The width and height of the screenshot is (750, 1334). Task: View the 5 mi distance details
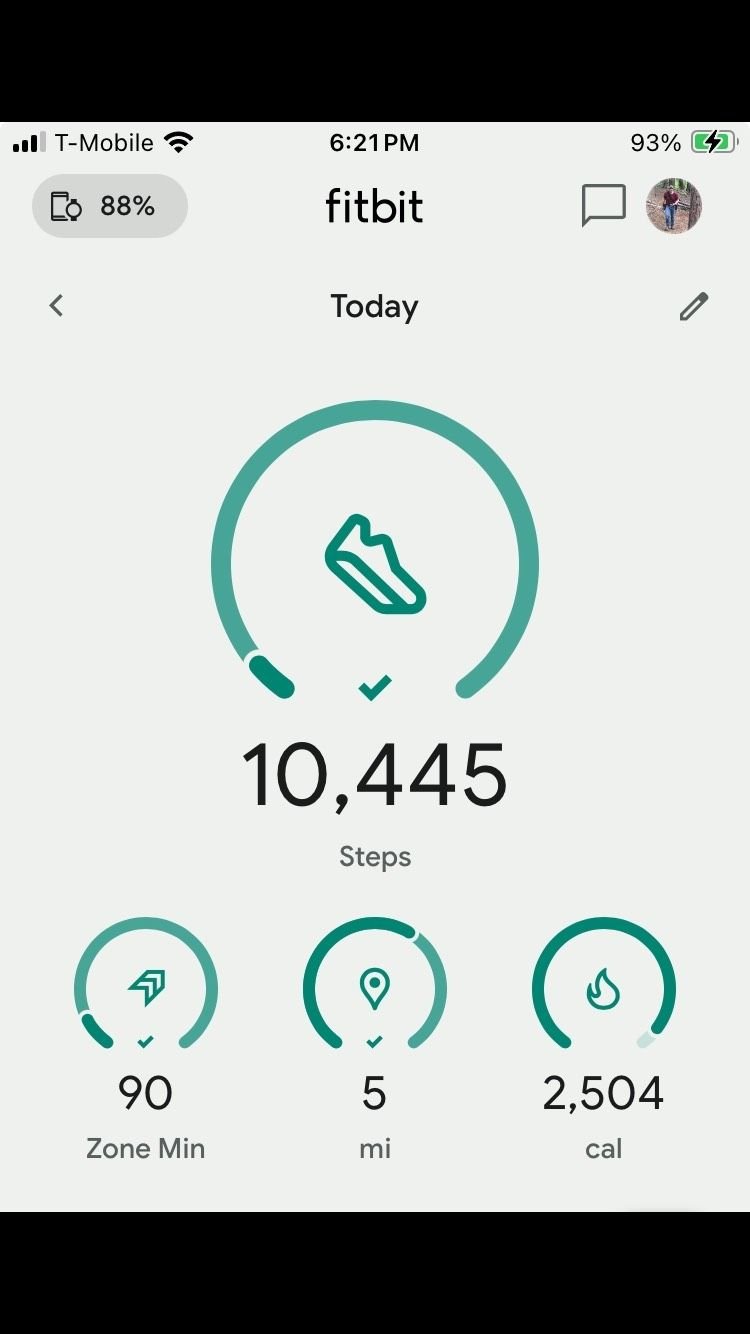[375, 1039]
